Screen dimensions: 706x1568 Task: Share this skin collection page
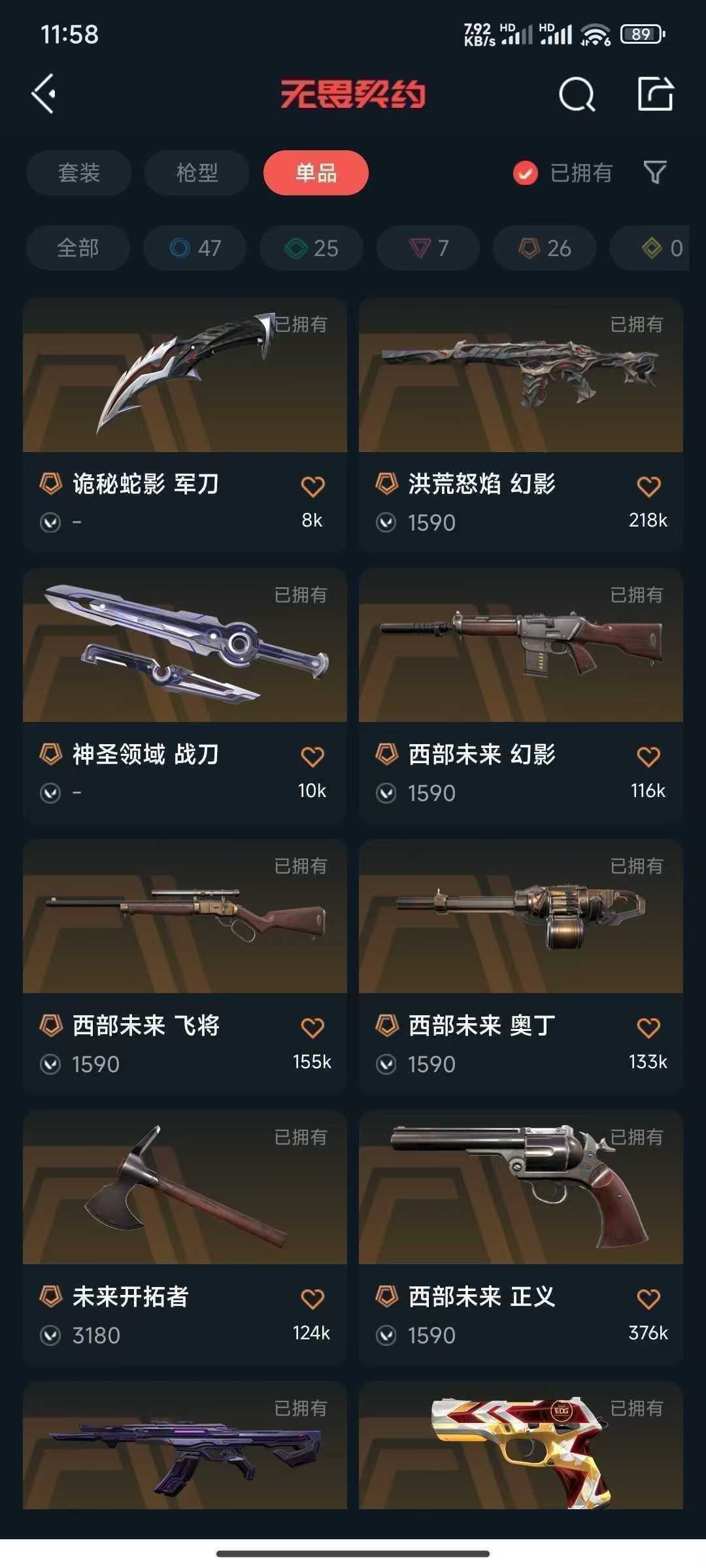click(x=655, y=94)
